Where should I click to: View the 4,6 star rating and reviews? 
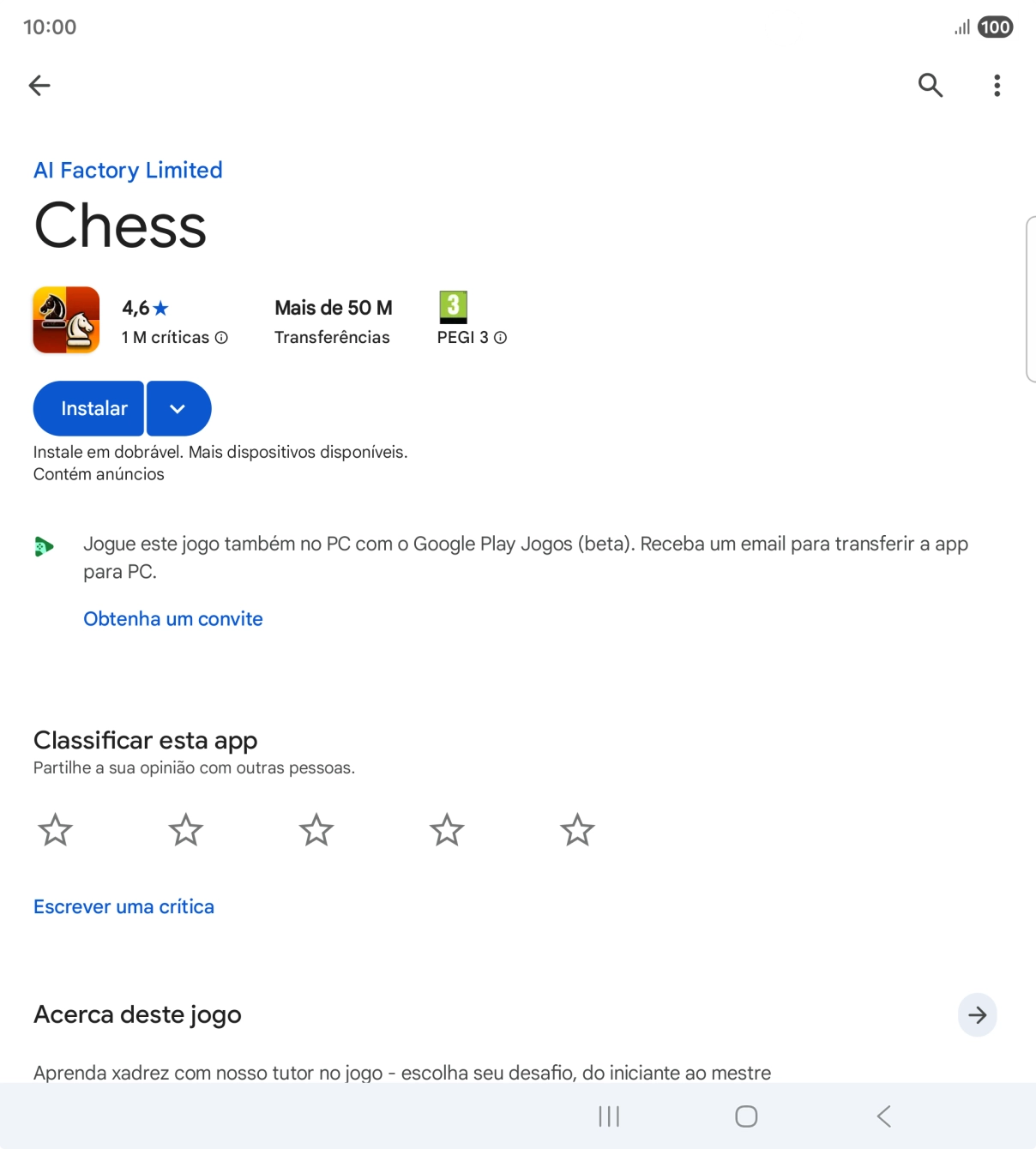[x=174, y=322]
